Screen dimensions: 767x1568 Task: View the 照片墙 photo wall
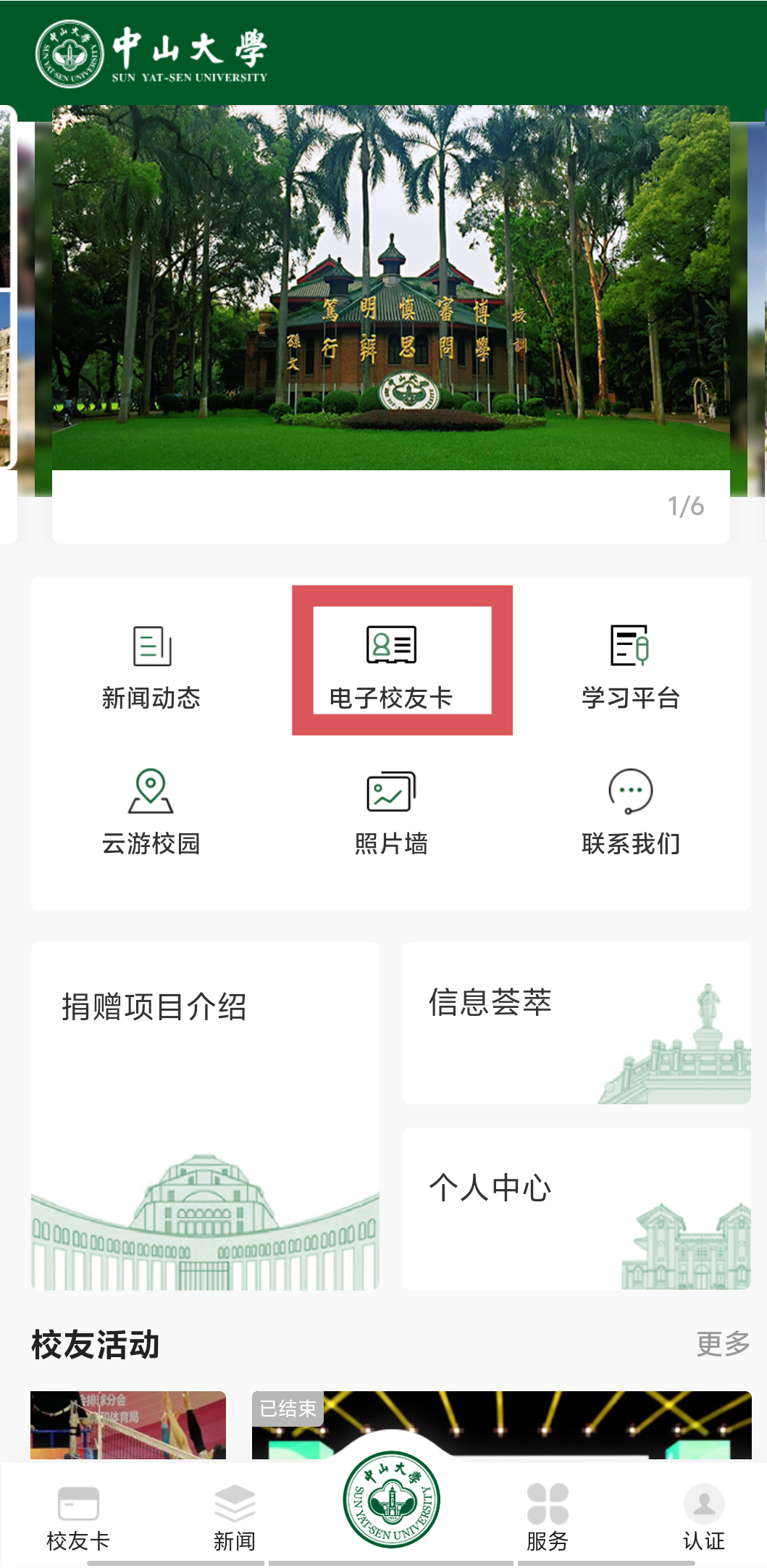[x=391, y=812]
